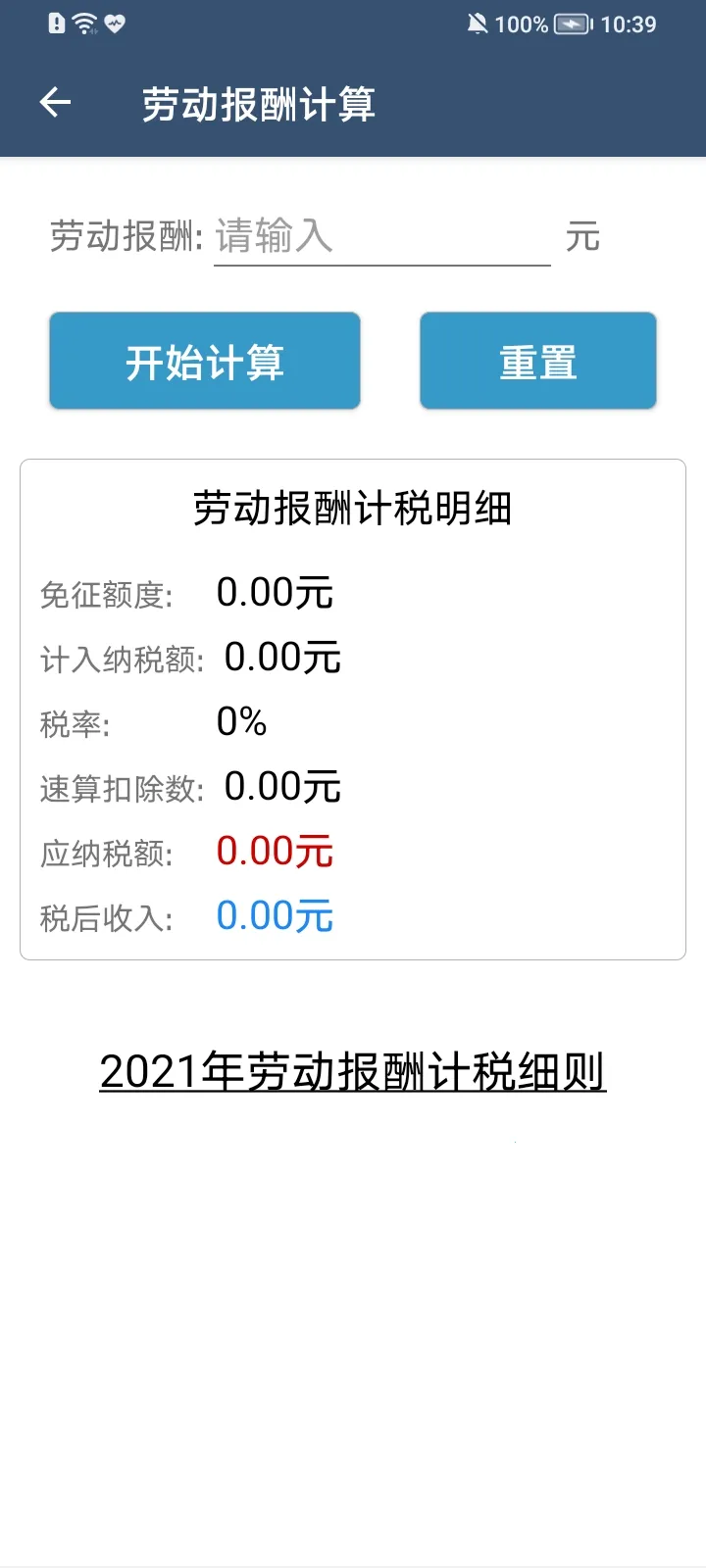This screenshot has width=706, height=1568.
Task: Go back using the top arrow
Action: (x=55, y=102)
